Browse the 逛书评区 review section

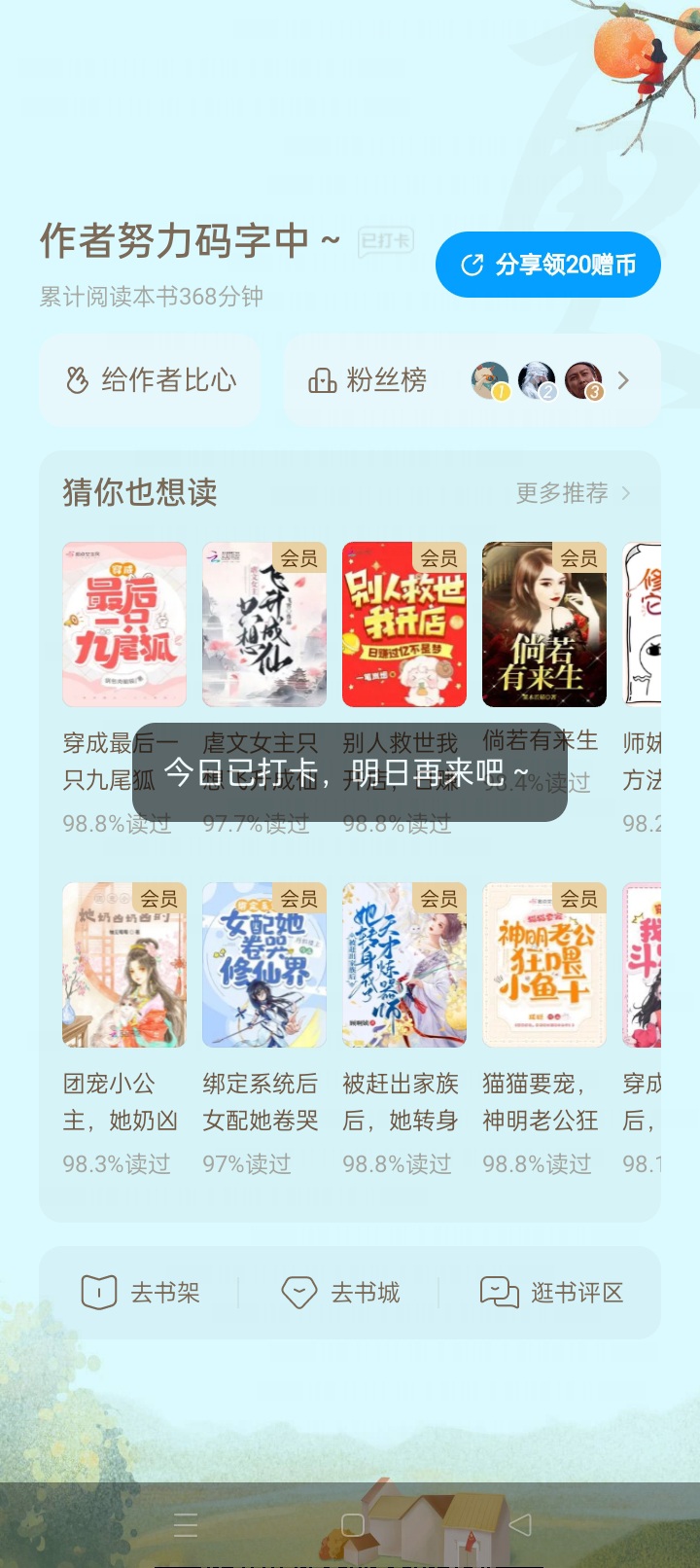point(551,1293)
